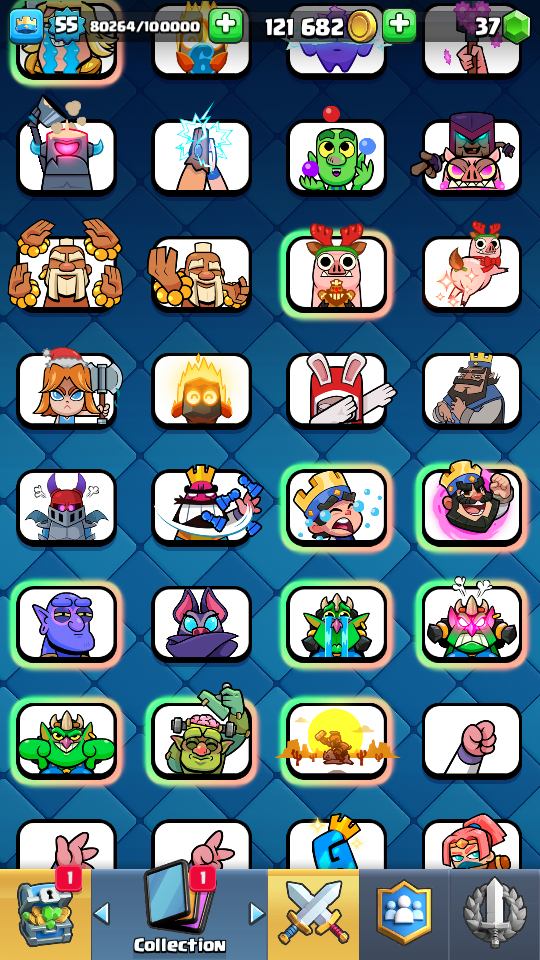Open the Shop tab with the chest

(x=45, y=914)
